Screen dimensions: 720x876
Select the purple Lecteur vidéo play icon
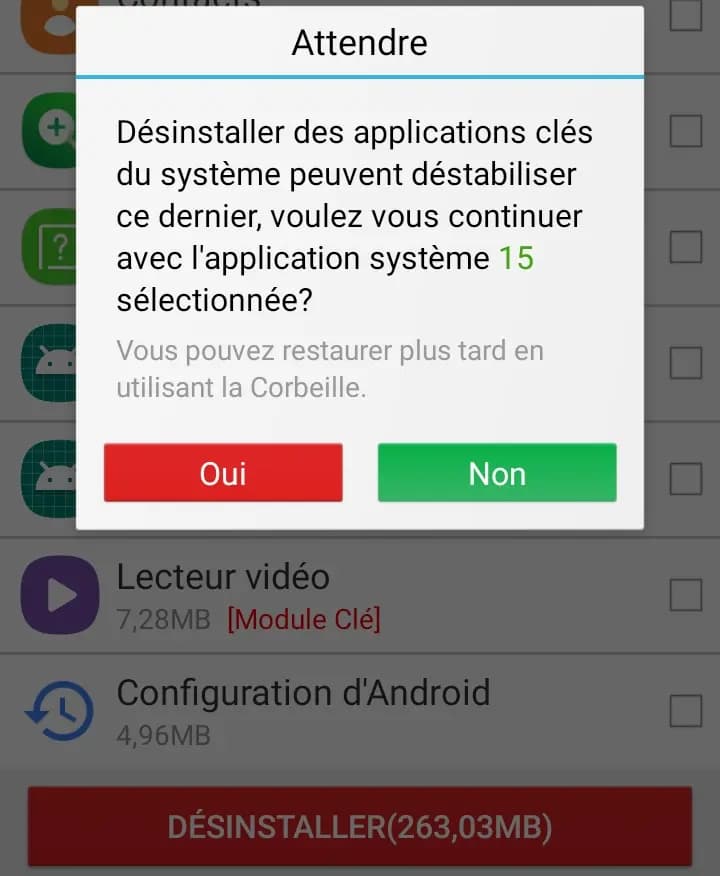tap(58, 594)
